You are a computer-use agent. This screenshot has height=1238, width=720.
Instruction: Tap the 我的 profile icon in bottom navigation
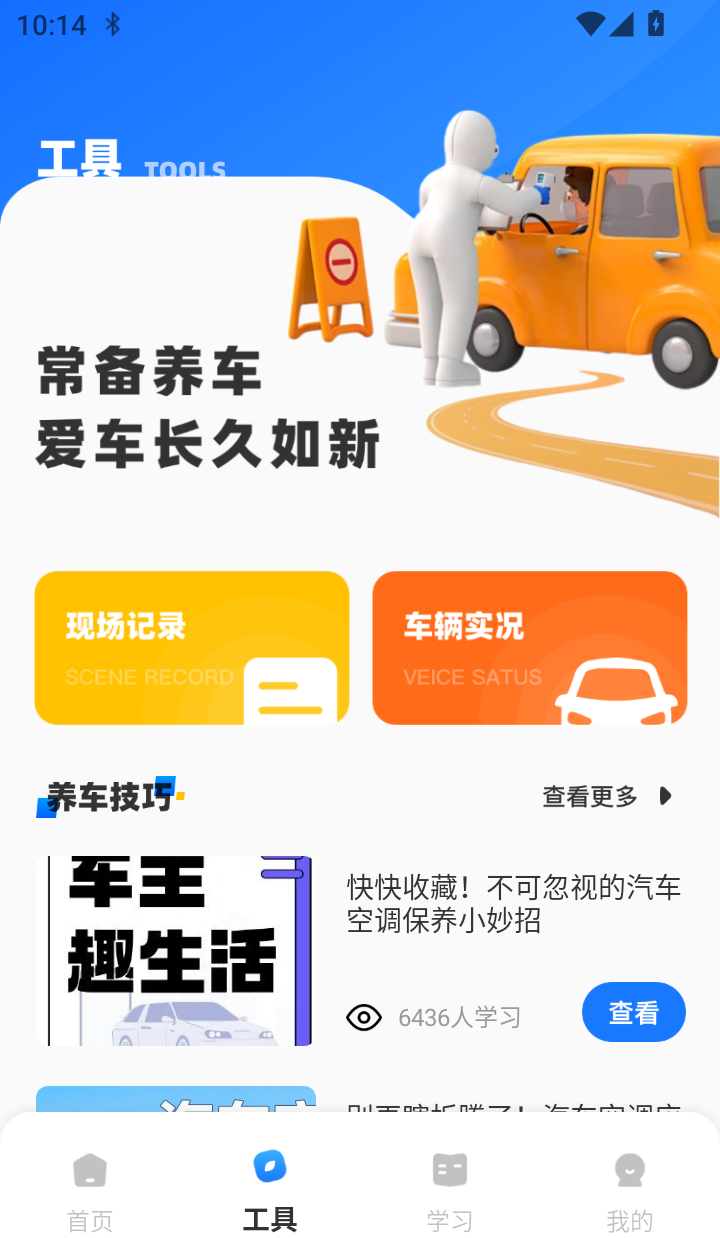(x=629, y=1168)
